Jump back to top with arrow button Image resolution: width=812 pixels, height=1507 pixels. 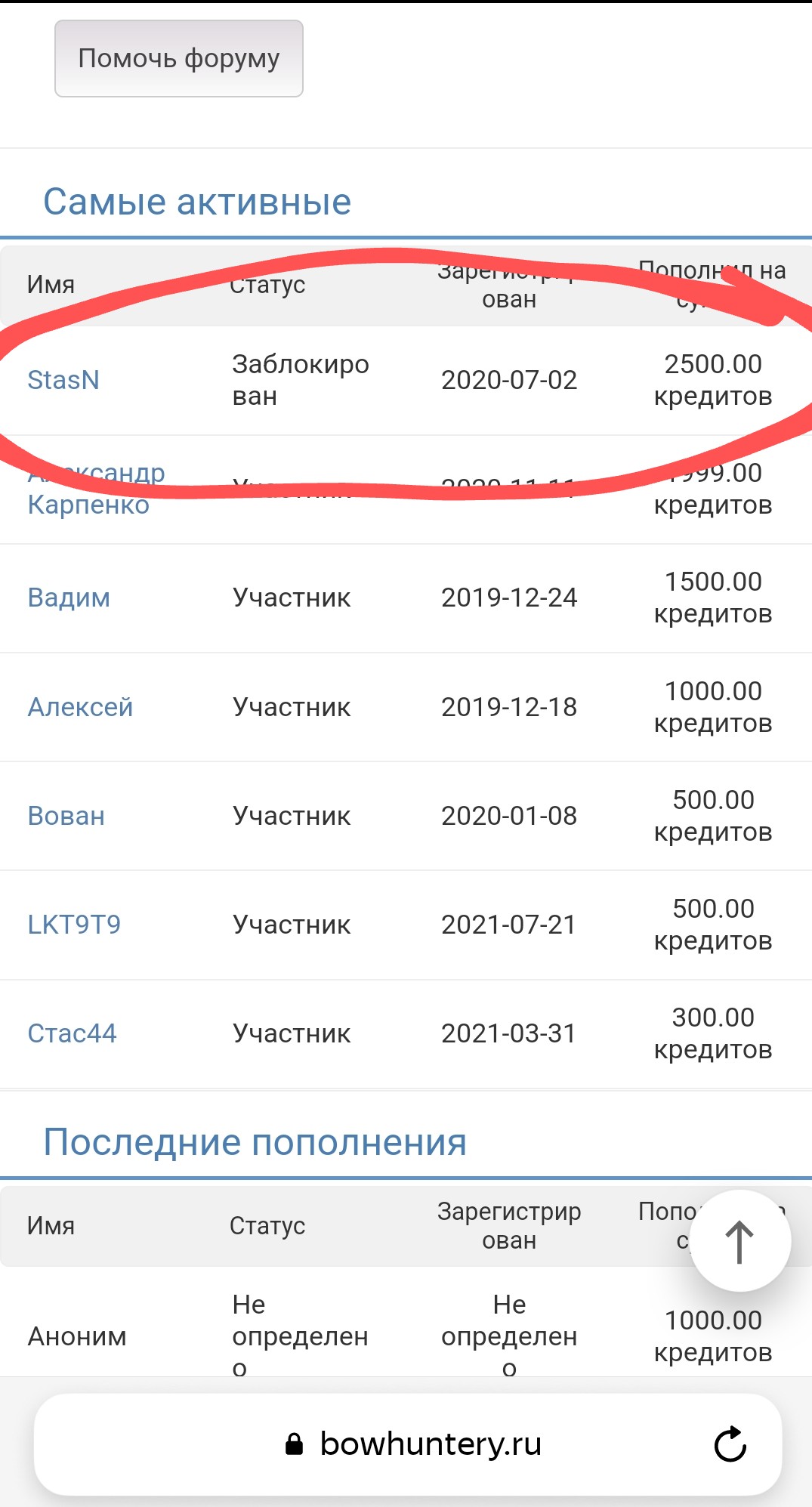point(739,1240)
